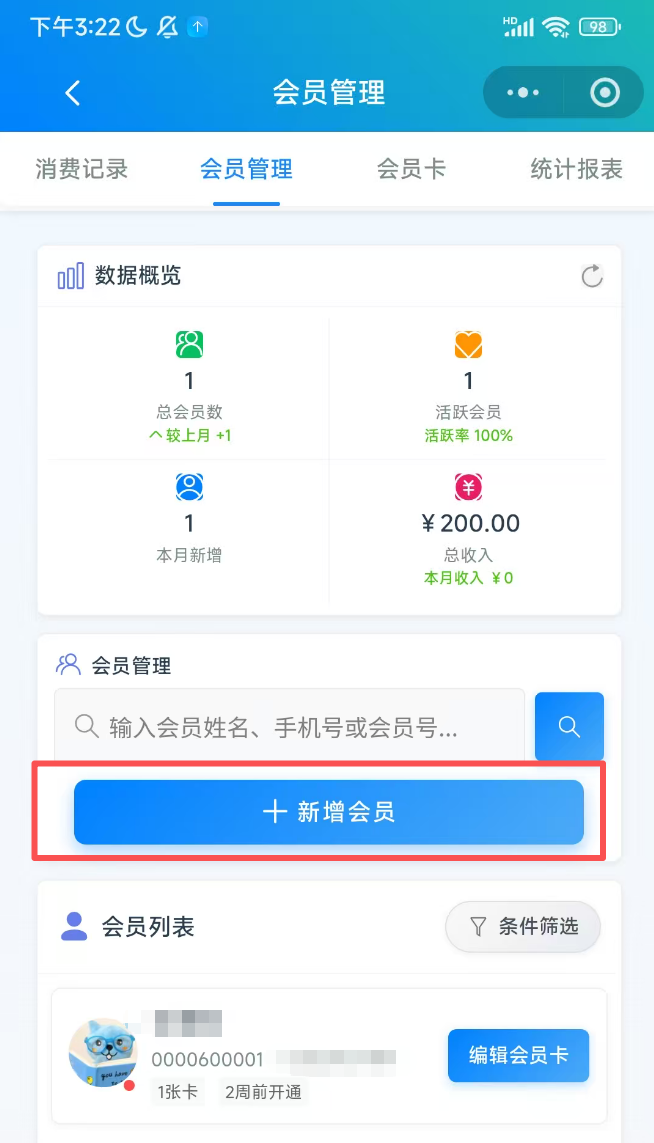Image resolution: width=654 pixels, height=1143 pixels.
Task: Select the 会员管理 tab
Action: [x=246, y=169]
